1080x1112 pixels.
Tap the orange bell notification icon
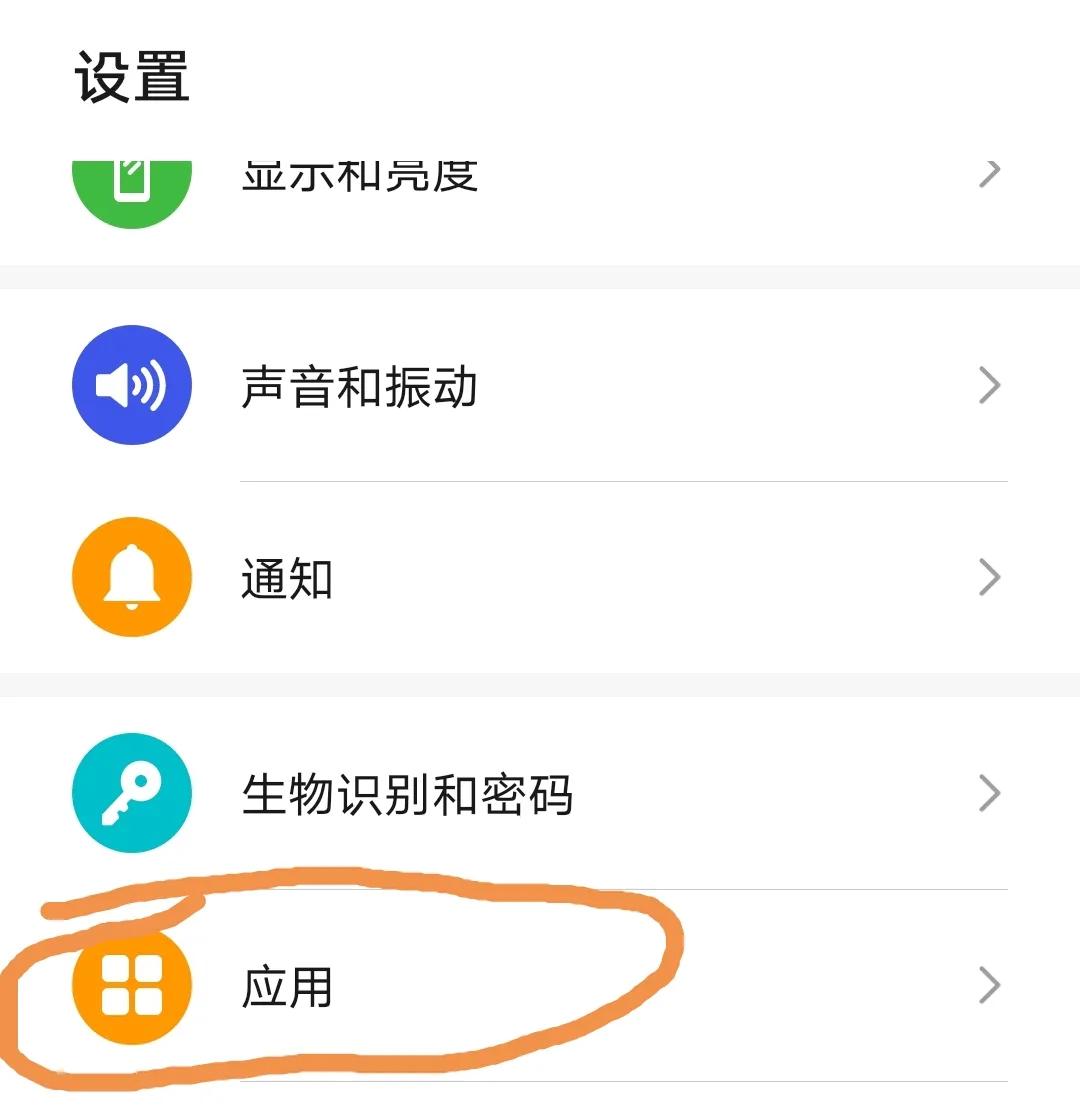(131, 578)
